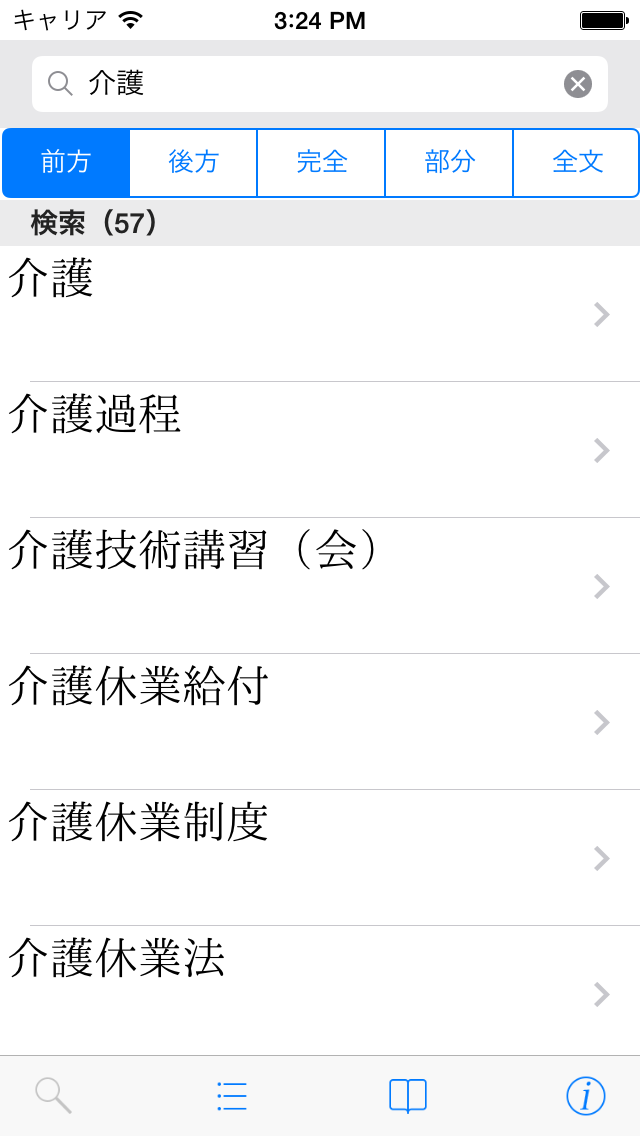This screenshot has height=1136, width=640.
Task: Open the book tab
Action: click(x=408, y=1096)
